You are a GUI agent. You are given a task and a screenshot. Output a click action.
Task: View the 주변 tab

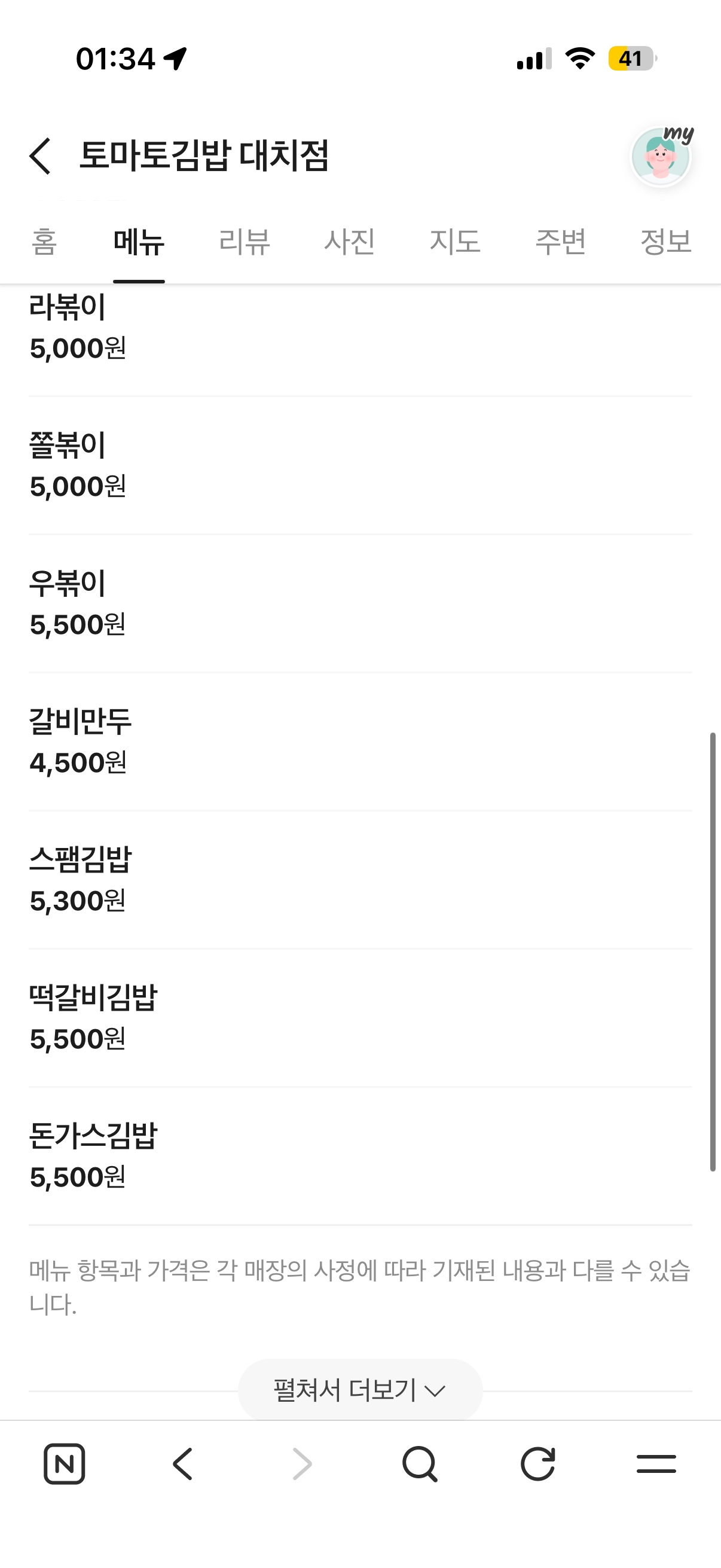coord(560,242)
